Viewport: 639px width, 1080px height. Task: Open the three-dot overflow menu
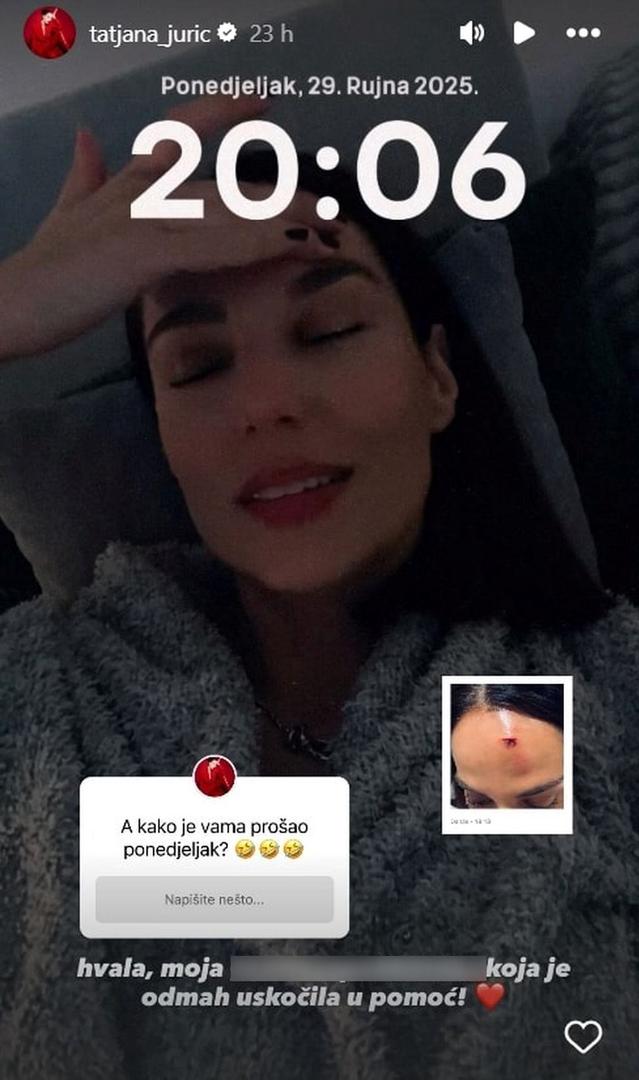click(x=583, y=33)
